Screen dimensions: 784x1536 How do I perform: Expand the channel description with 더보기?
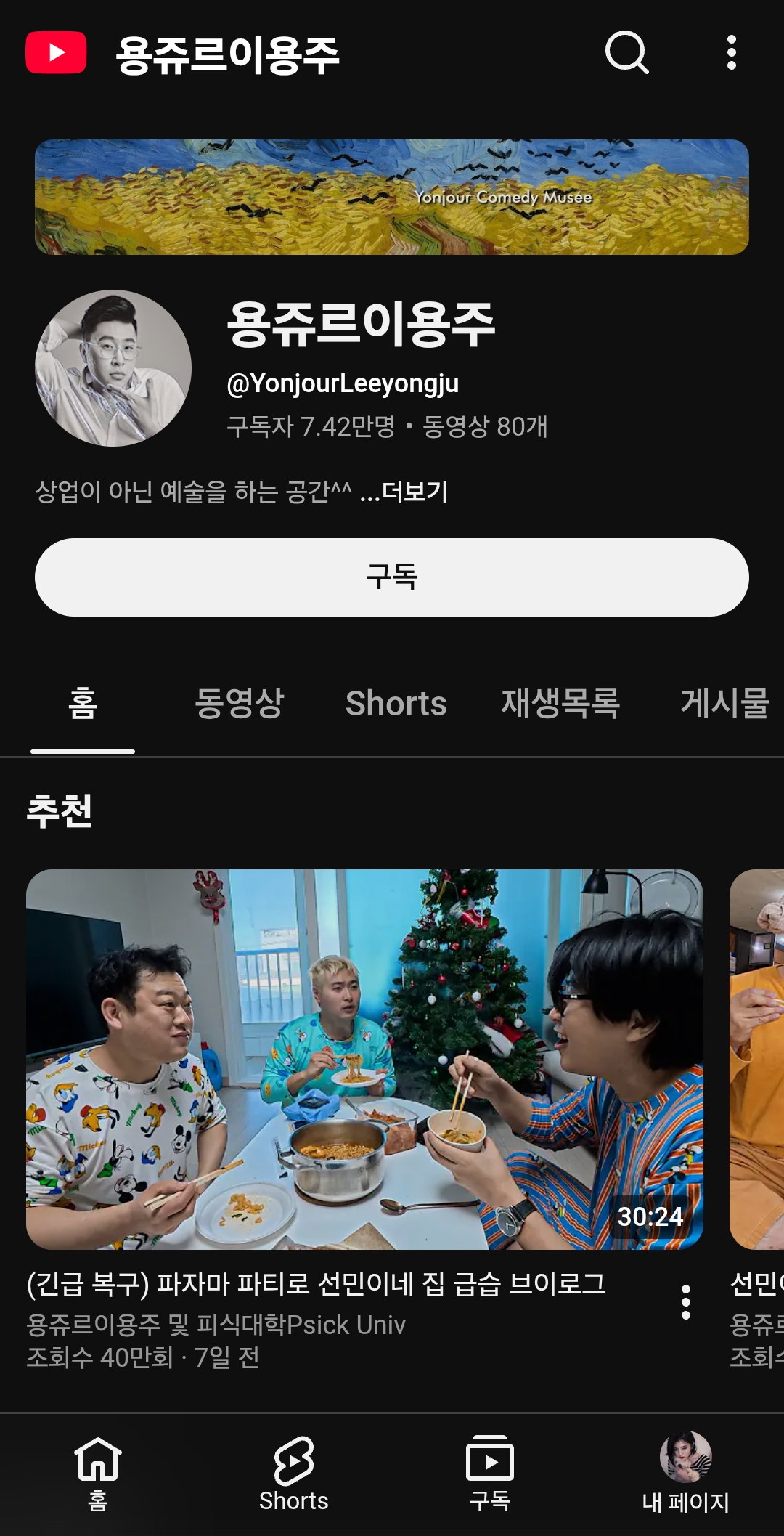pyautogui.click(x=415, y=492)
